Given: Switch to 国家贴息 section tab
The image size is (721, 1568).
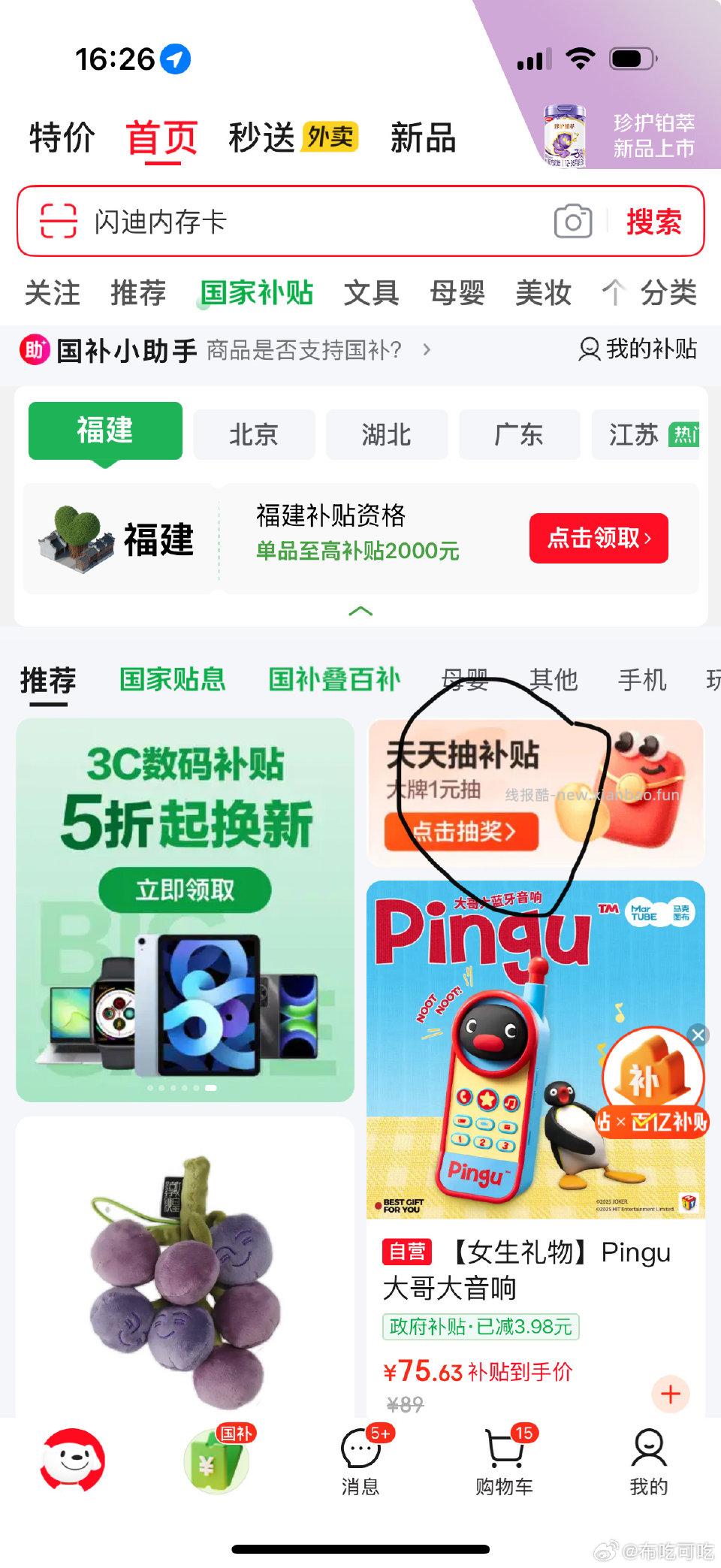Looking at the screenshot, I should pyautogui.click(x=173, y=679).
